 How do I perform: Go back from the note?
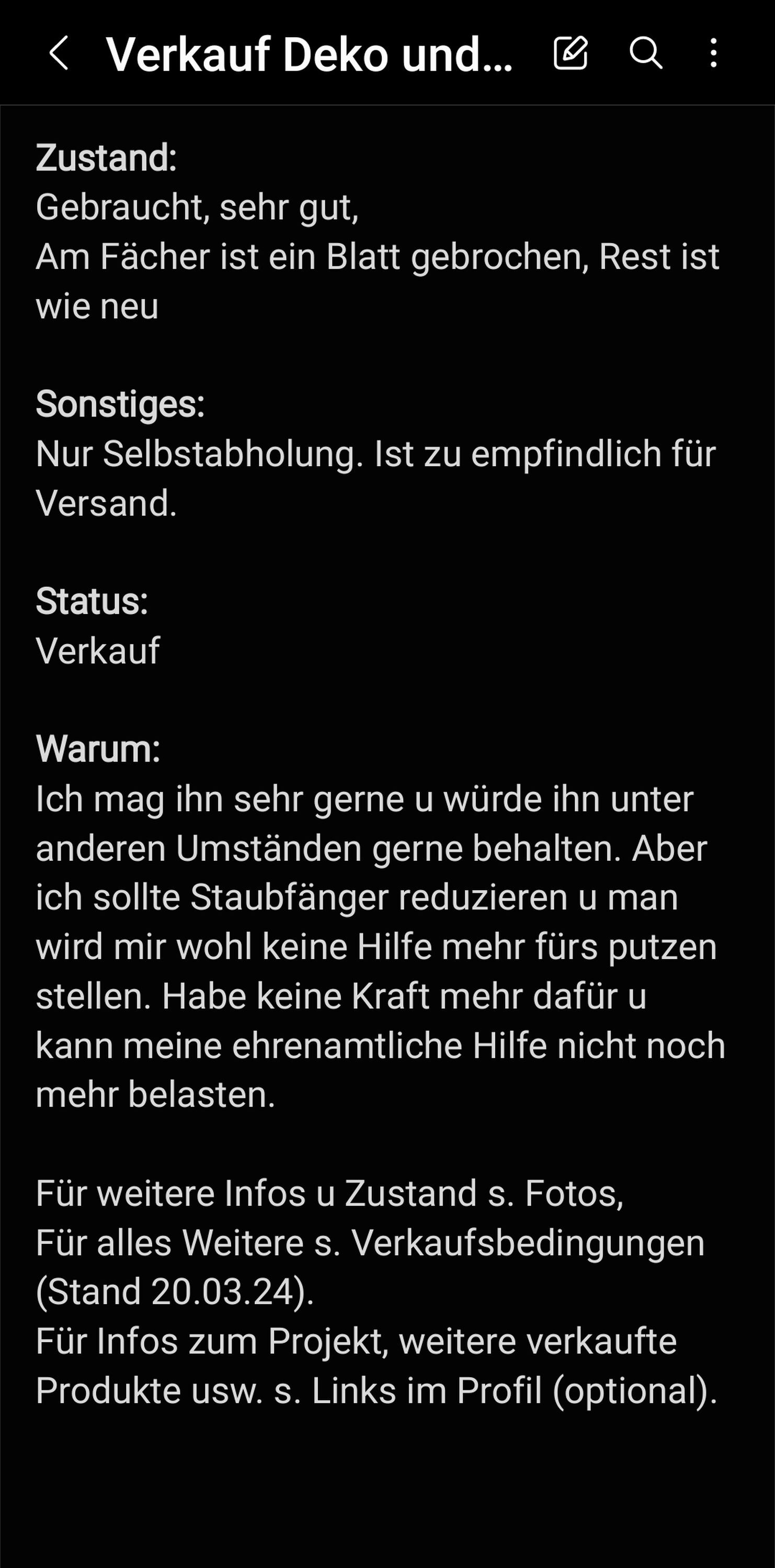coord(59,53)
